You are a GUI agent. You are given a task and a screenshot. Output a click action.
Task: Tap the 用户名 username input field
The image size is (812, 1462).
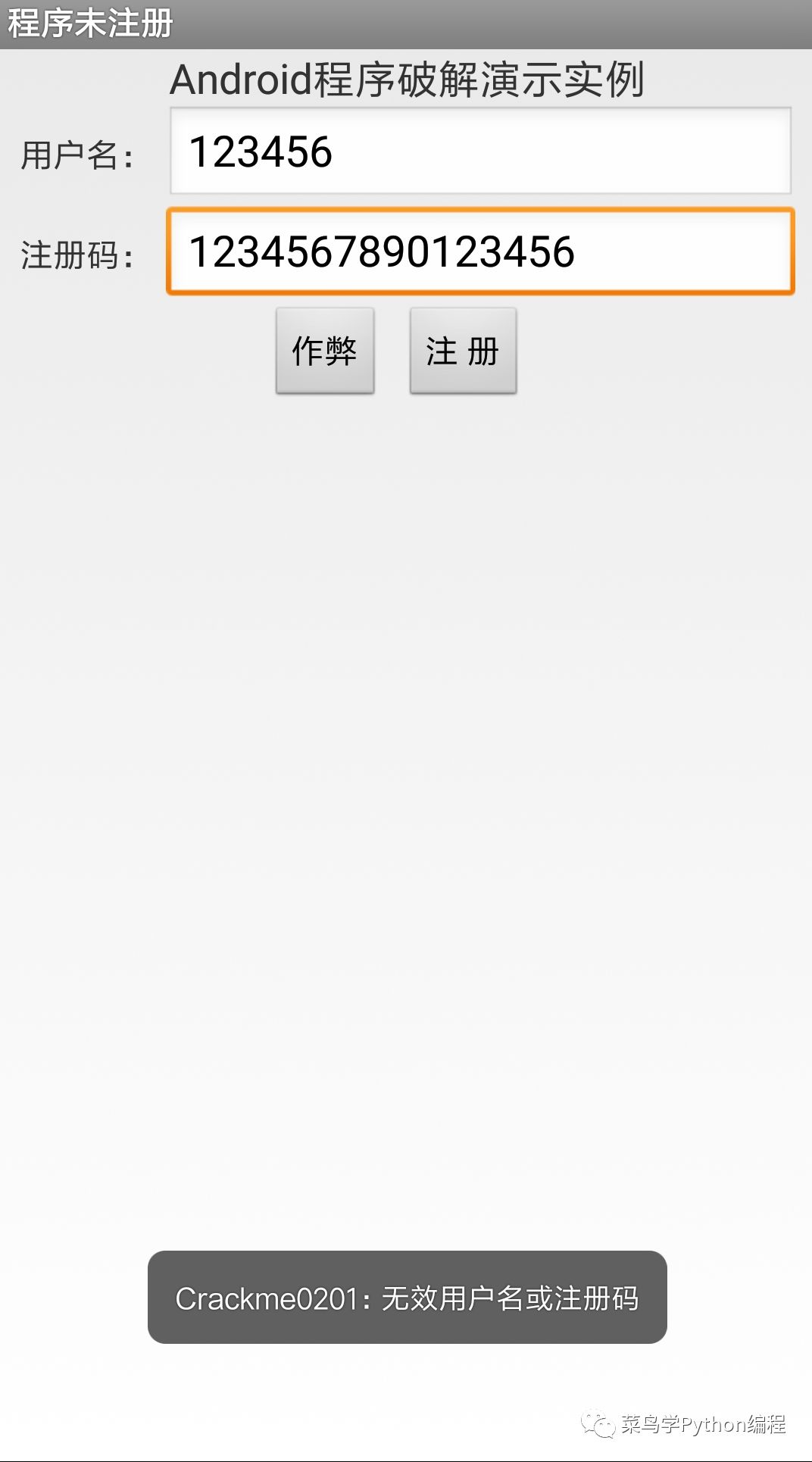click(x=480, y=152)
